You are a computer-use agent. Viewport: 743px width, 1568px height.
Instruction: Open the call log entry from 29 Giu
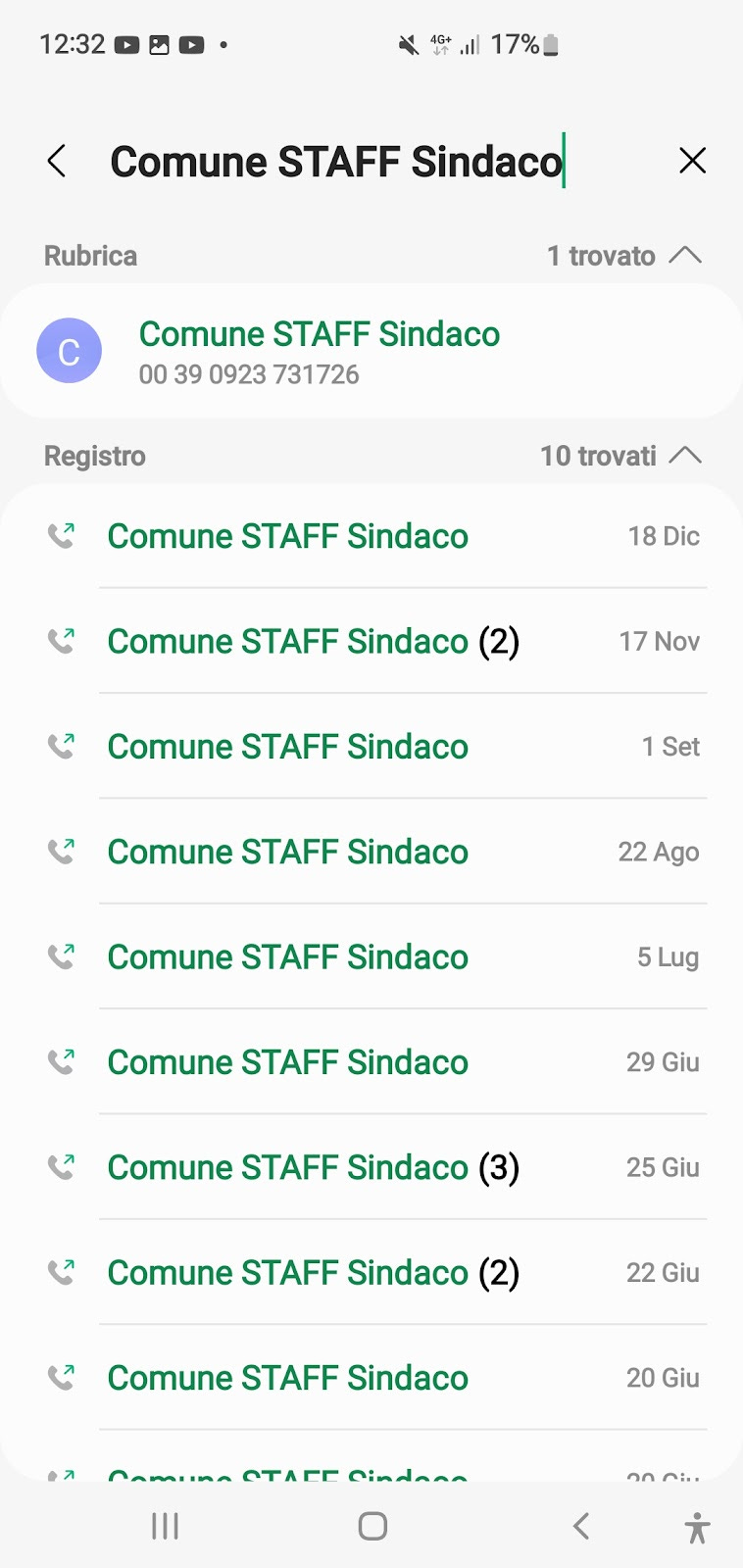(371, 1062)
